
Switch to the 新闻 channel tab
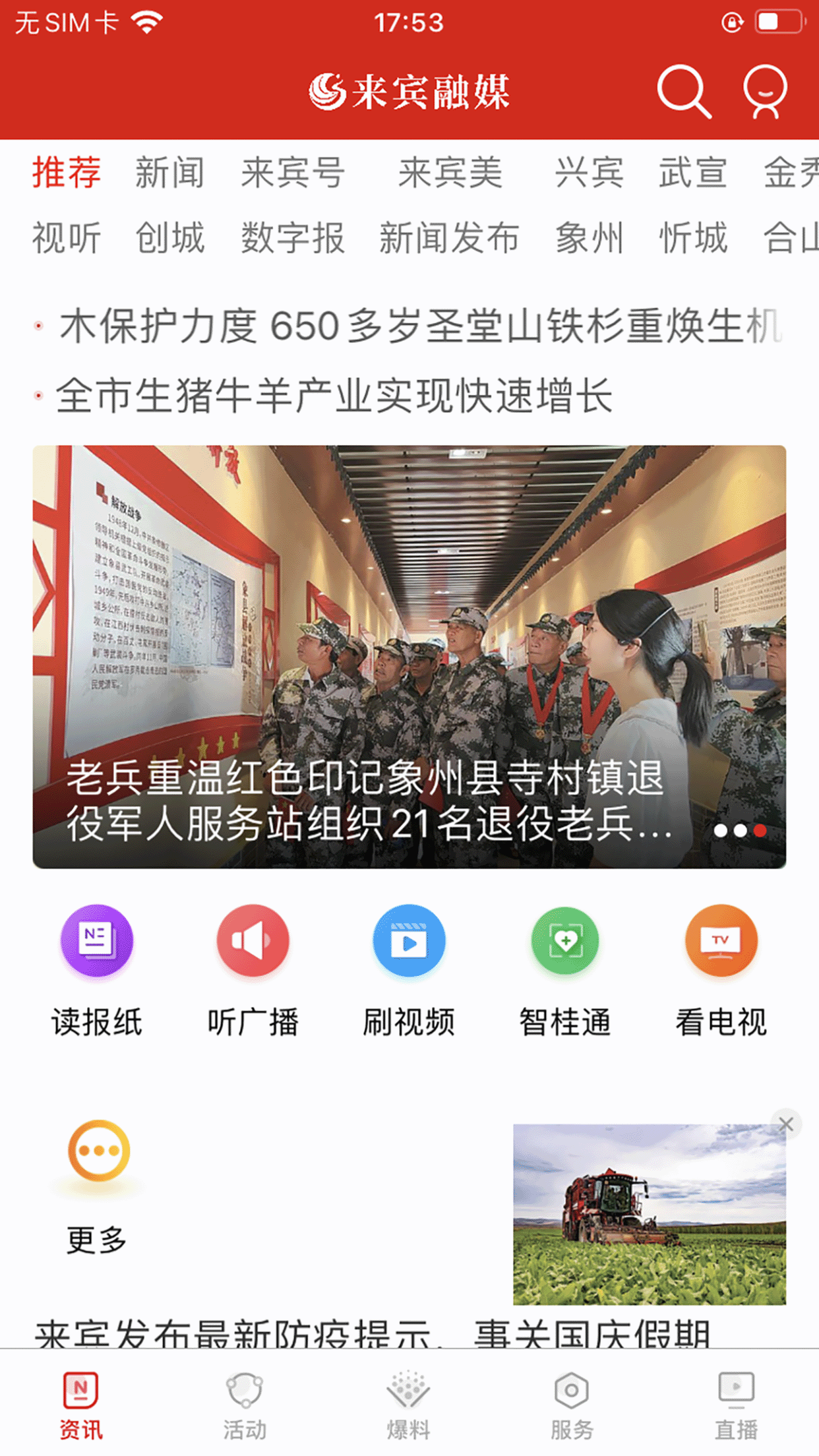[x=169, y=173]
